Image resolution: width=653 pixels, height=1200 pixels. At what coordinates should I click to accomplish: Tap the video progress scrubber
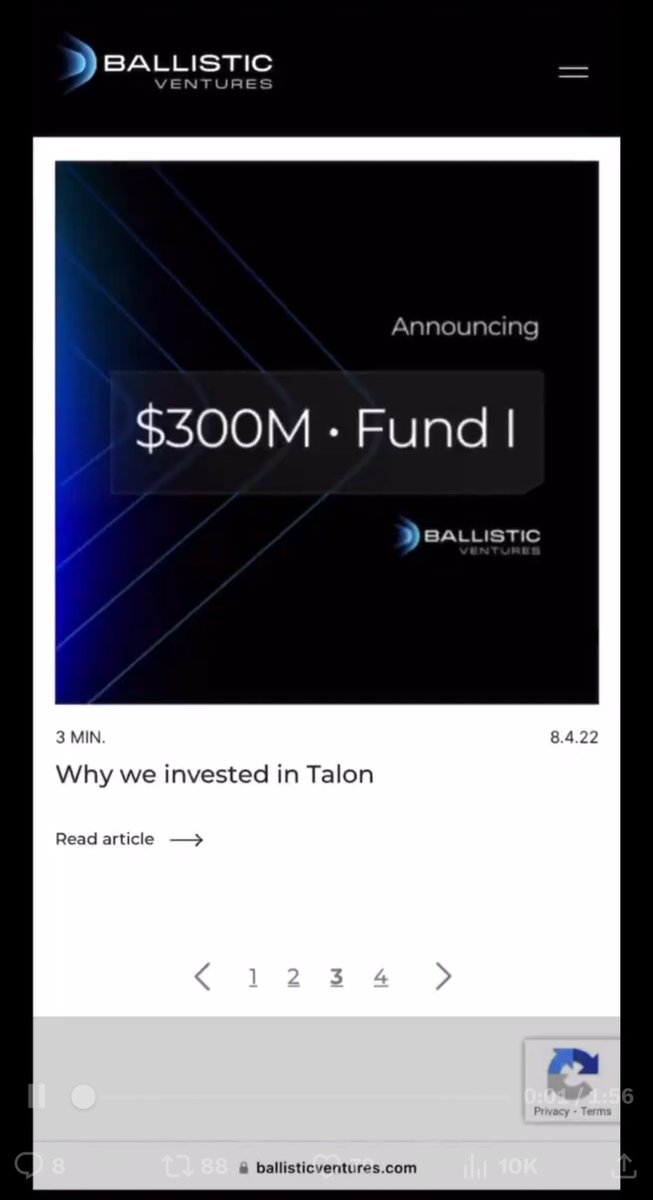(x=83, y=1097)
